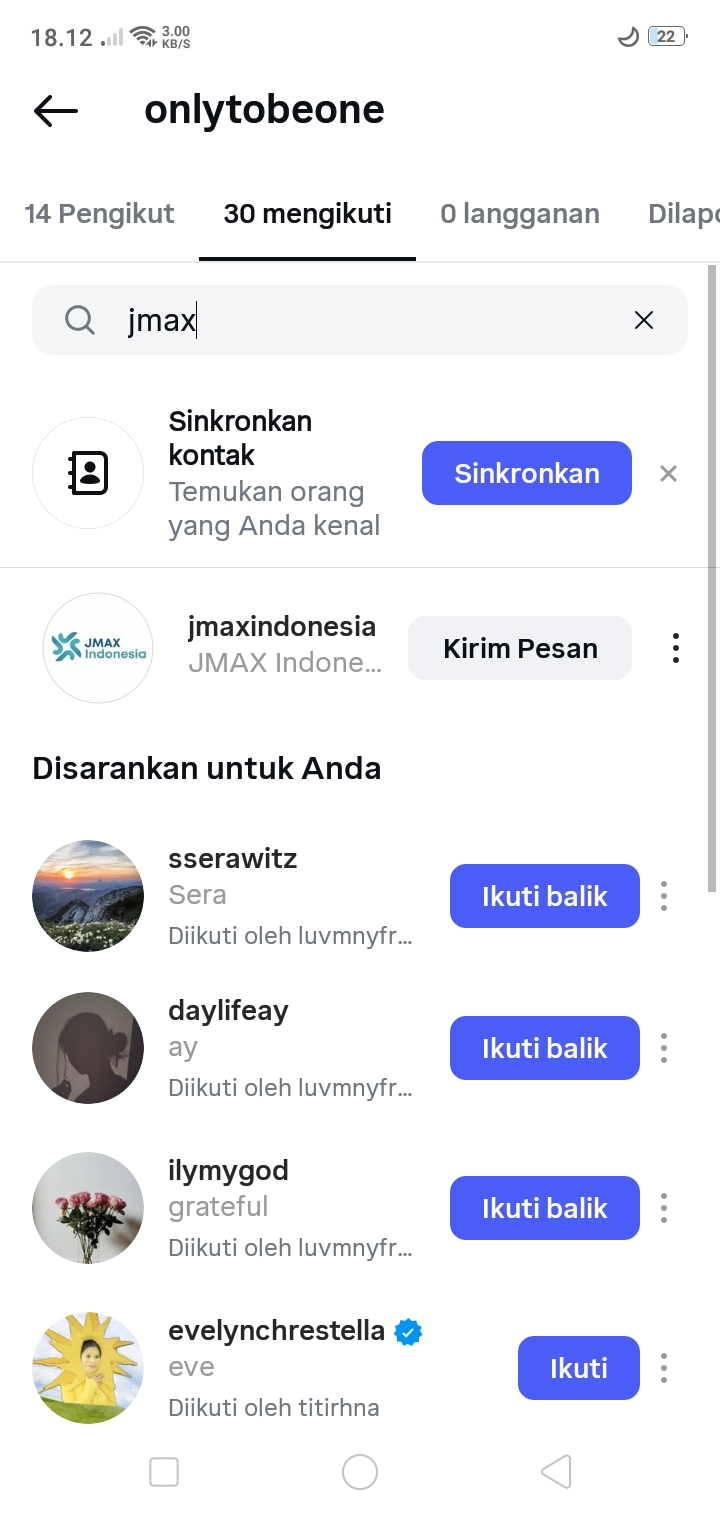
Task: Clear the jmax search text
Action: point(644,320)
